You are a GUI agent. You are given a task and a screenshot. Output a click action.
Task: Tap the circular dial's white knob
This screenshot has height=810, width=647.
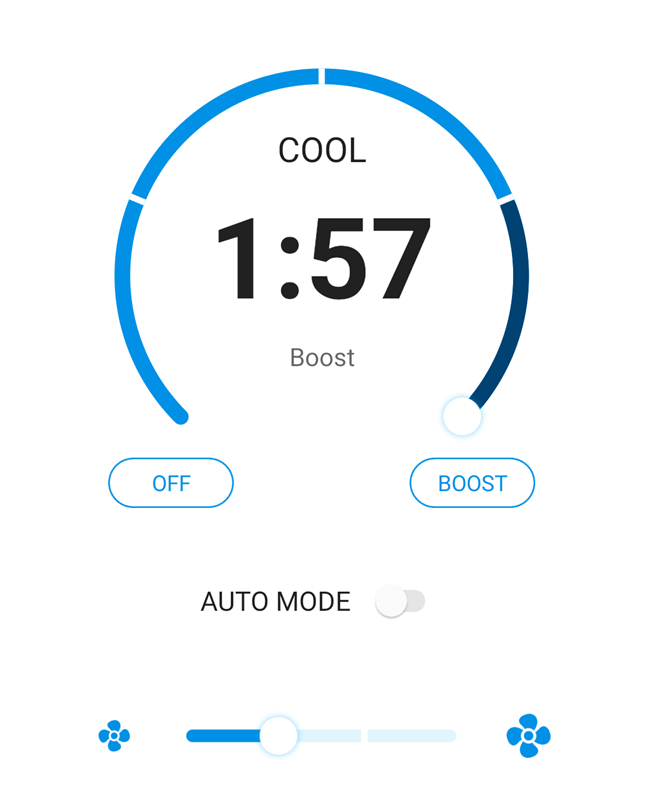point(462,416)
